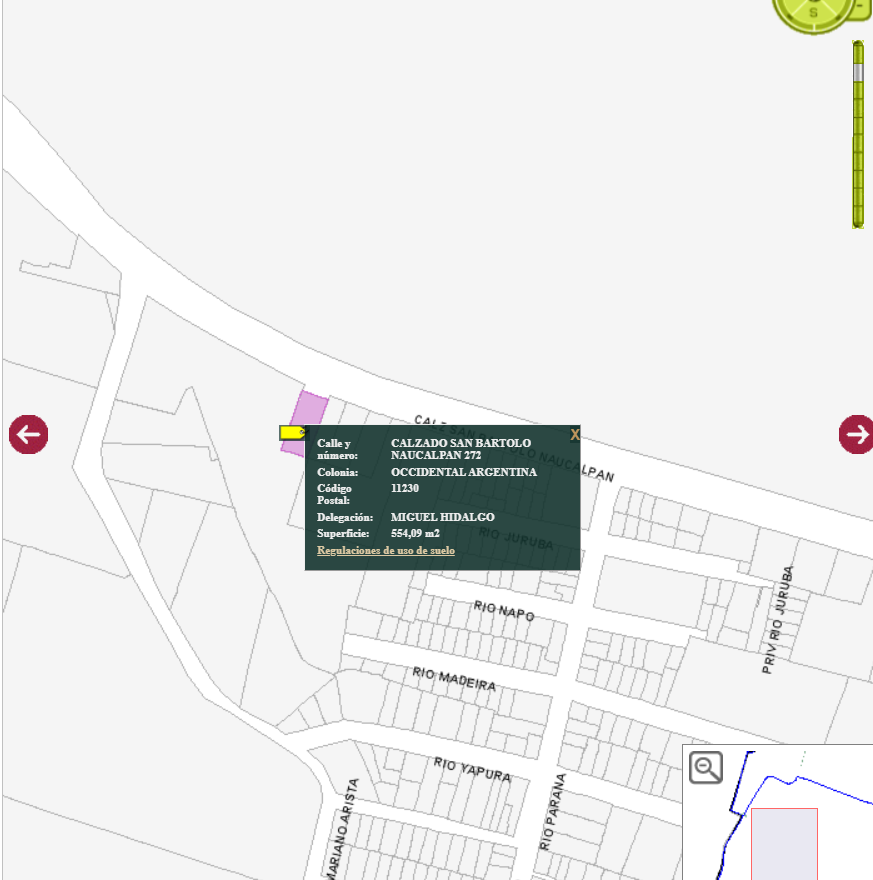Open Regulaciones de uso de suelo link
The image size is (873, 880).
[x=385, y=551]
